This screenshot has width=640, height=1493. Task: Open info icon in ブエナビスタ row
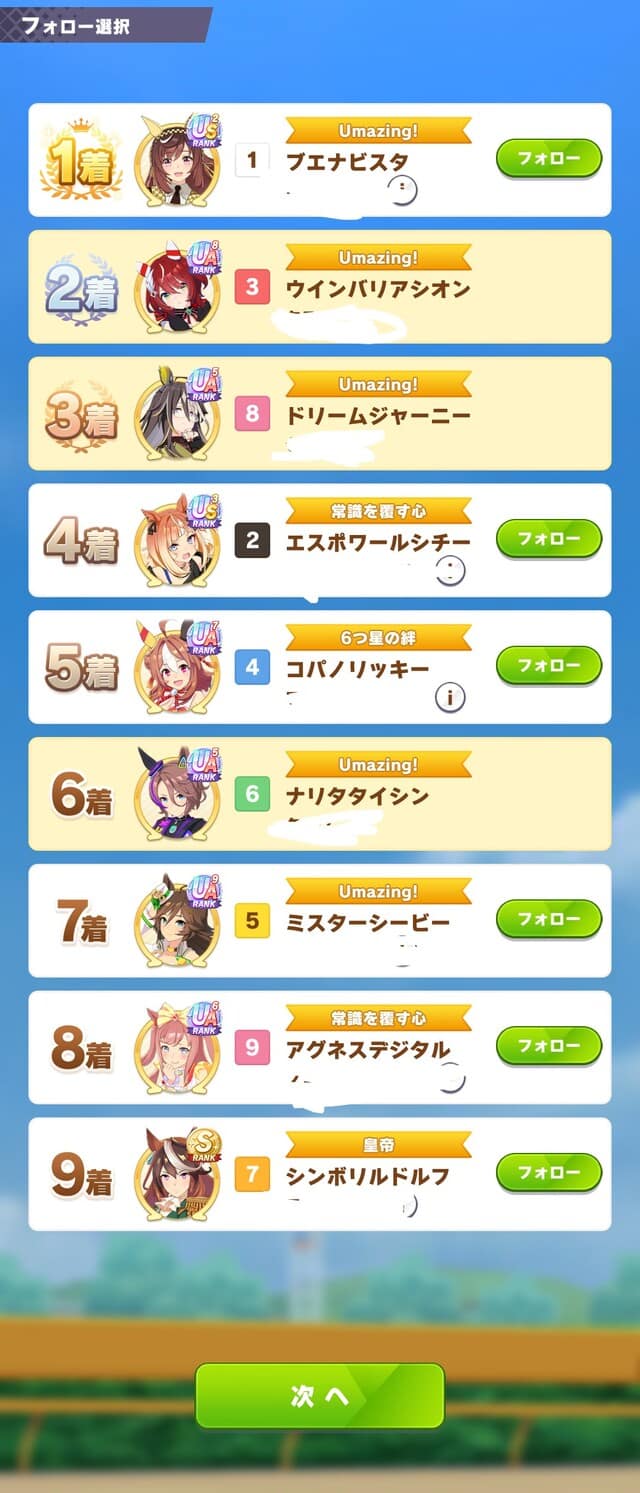[401, 190]
